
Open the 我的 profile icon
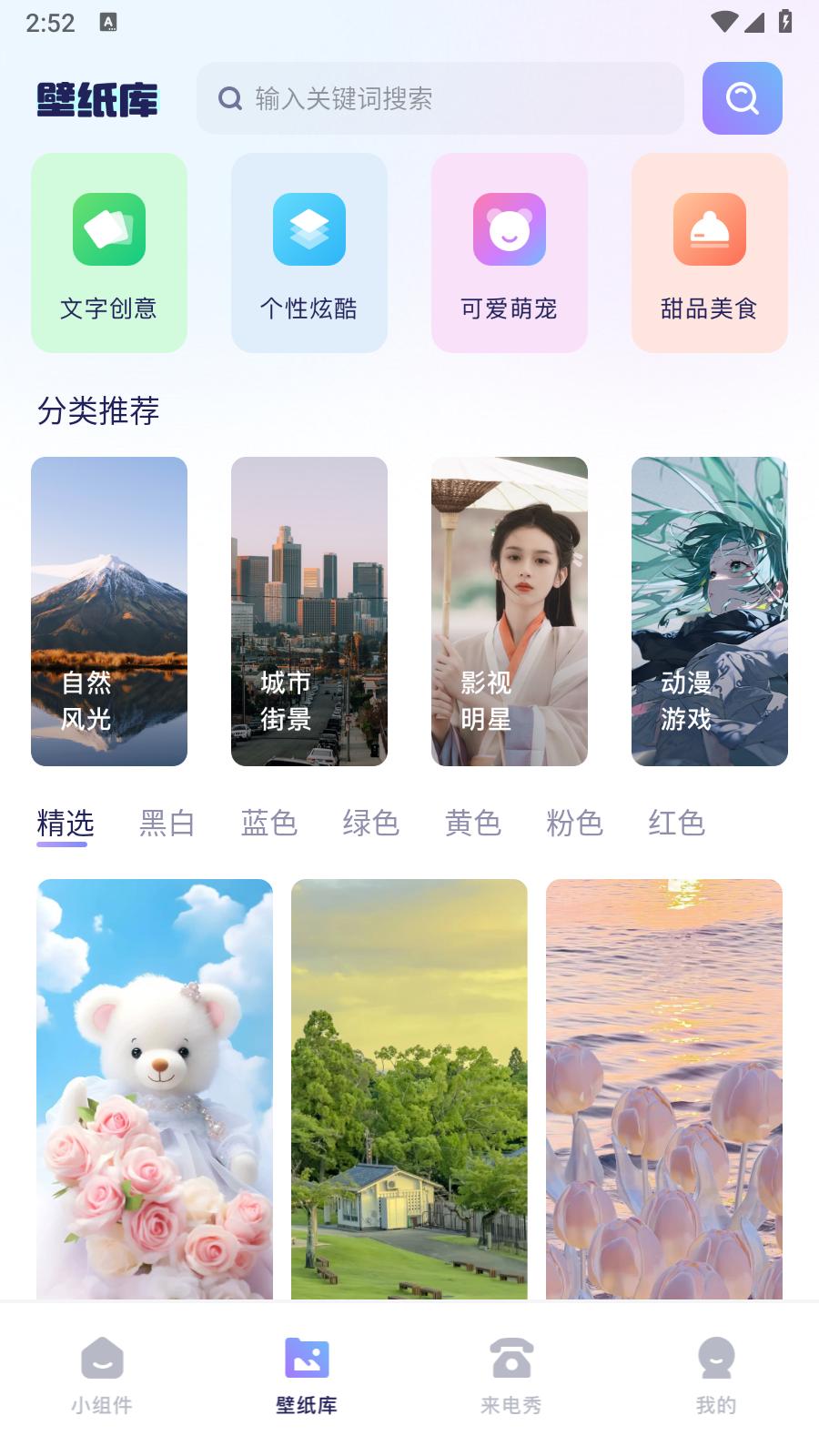[x=716, y=1359]
